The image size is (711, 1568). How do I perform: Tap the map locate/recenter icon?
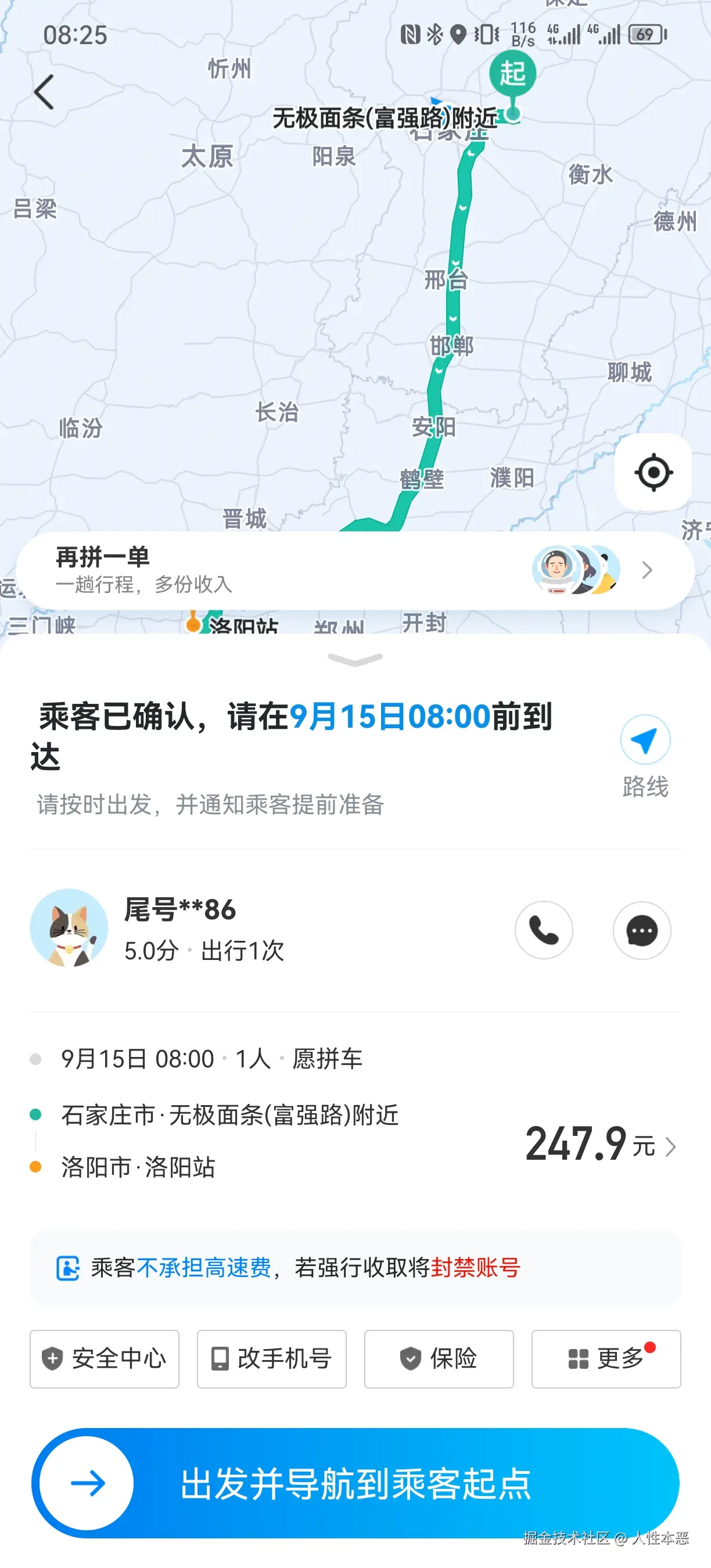(652, 474)
